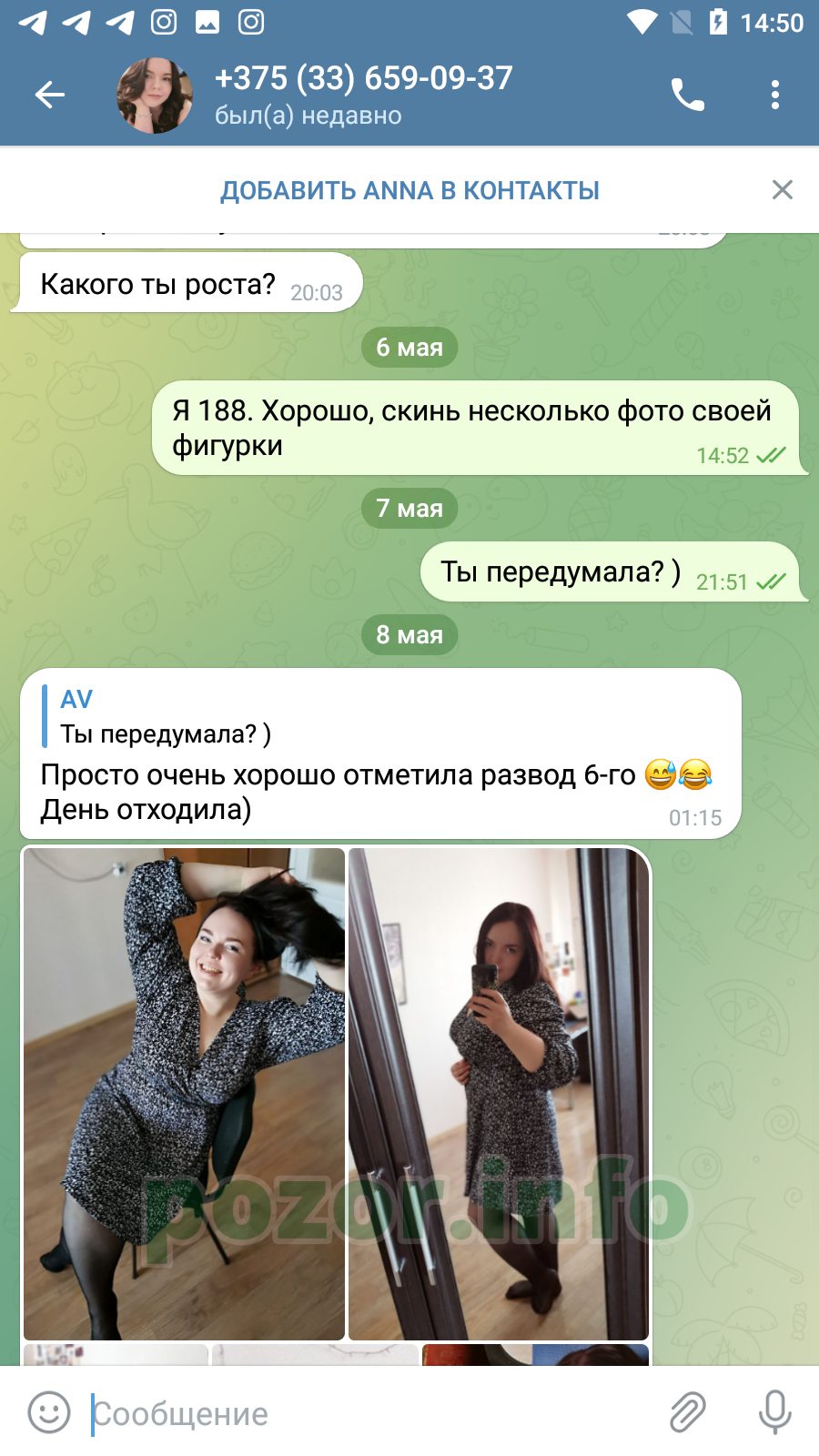Record a voice message with the microphone
This screenshot has width=819, height=1456.
coord(775,1413)
